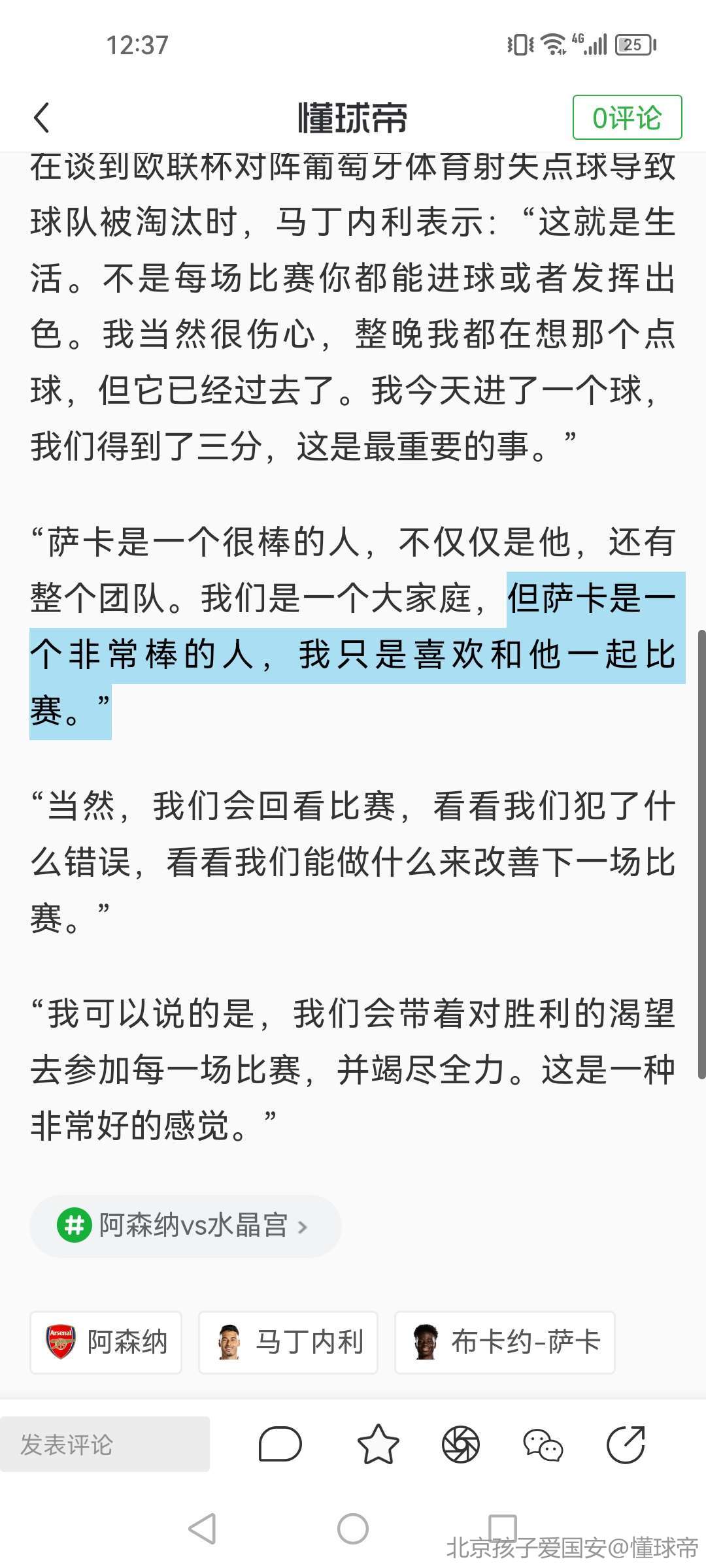The width and height of the screenshot is (706, 1568).
Task: Tap the system home button
Action: coord(353,1529)
